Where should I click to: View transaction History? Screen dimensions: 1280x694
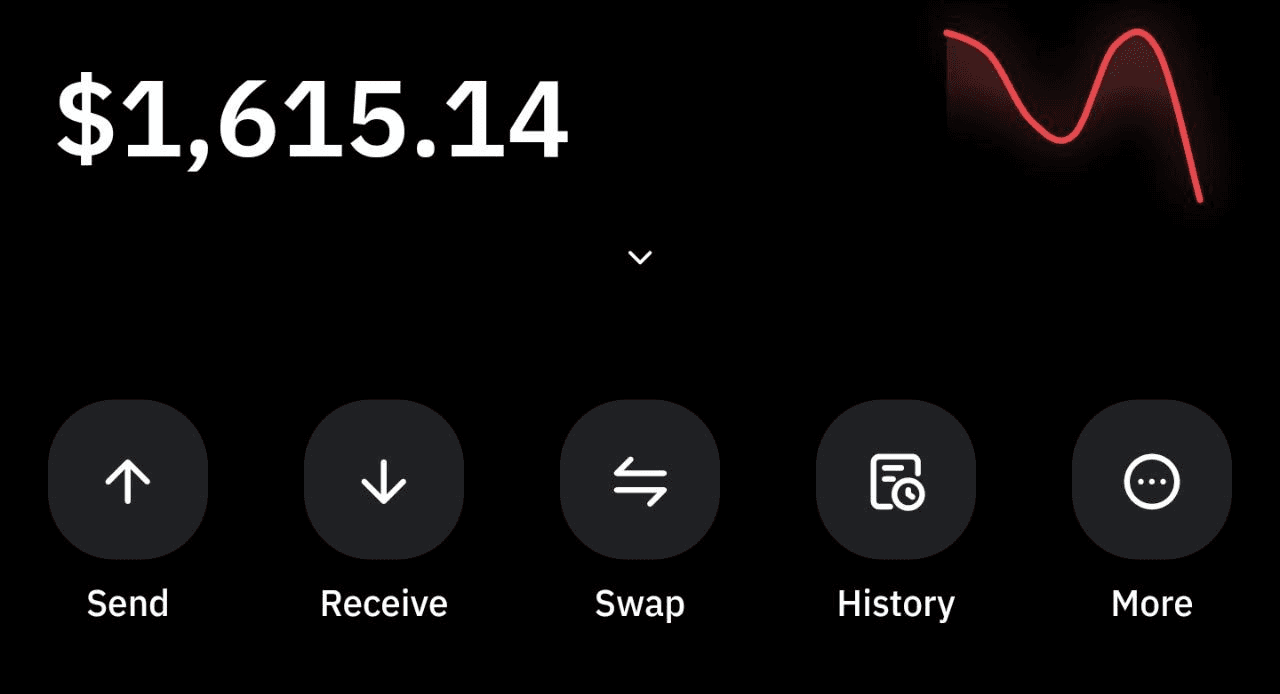896,481
